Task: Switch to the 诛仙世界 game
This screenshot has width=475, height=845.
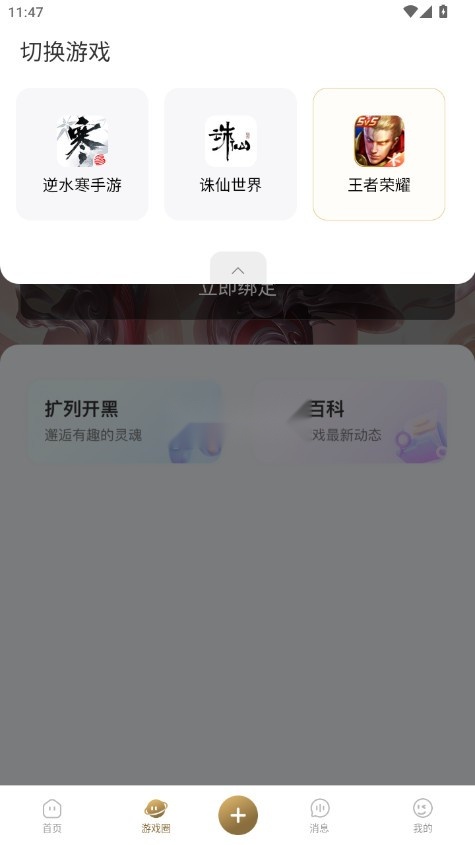Action: click(230, 154)
